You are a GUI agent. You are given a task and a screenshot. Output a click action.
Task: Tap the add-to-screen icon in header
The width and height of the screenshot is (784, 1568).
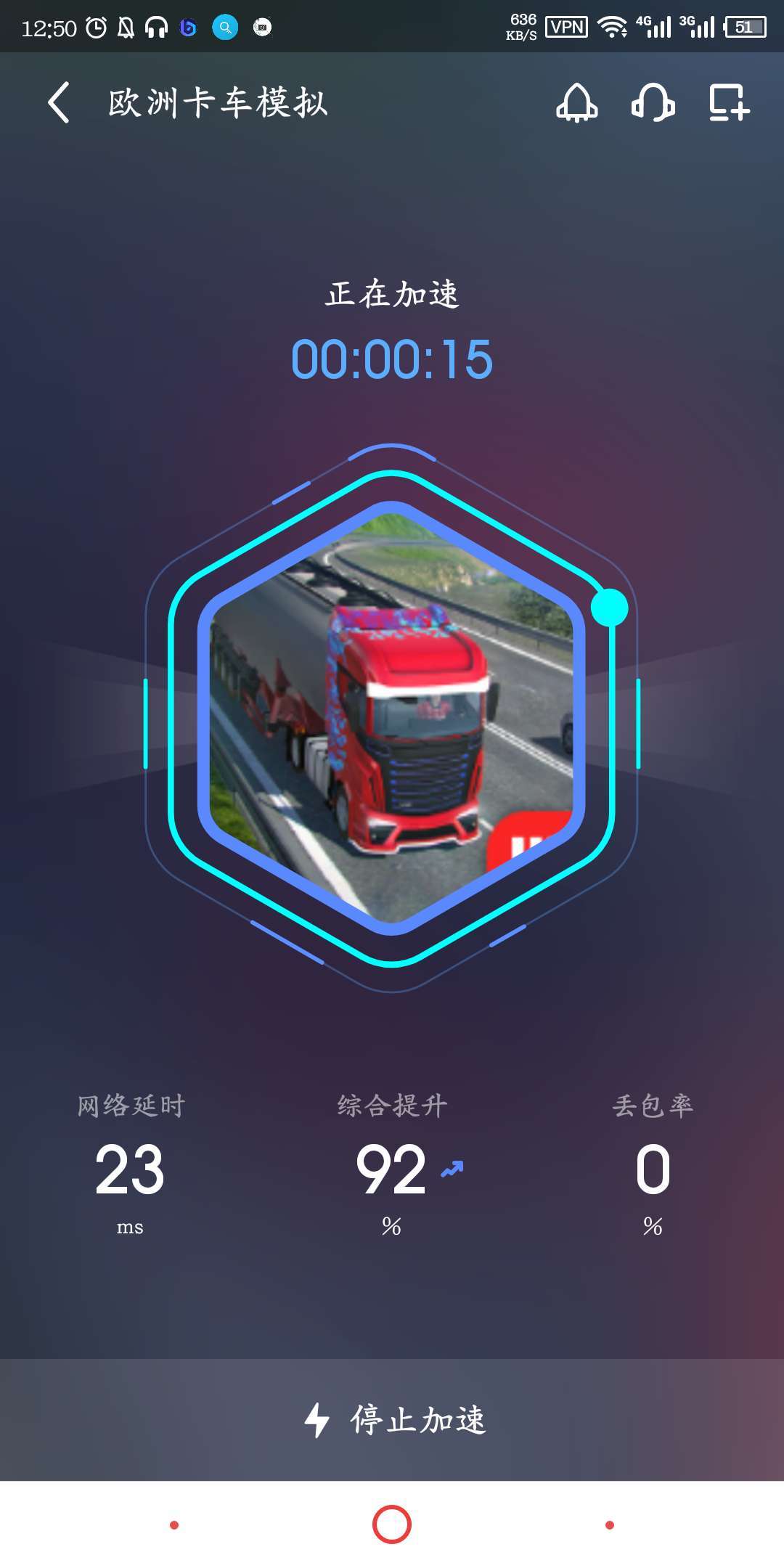click(x=729, y=102)
